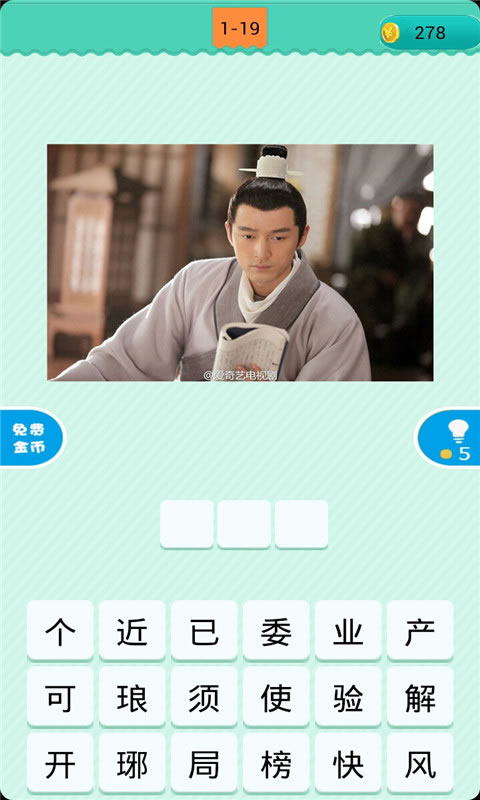Pick the letter tile 个
The width and height of the screenshot is (480, 800).
click(x=60, y=630)
